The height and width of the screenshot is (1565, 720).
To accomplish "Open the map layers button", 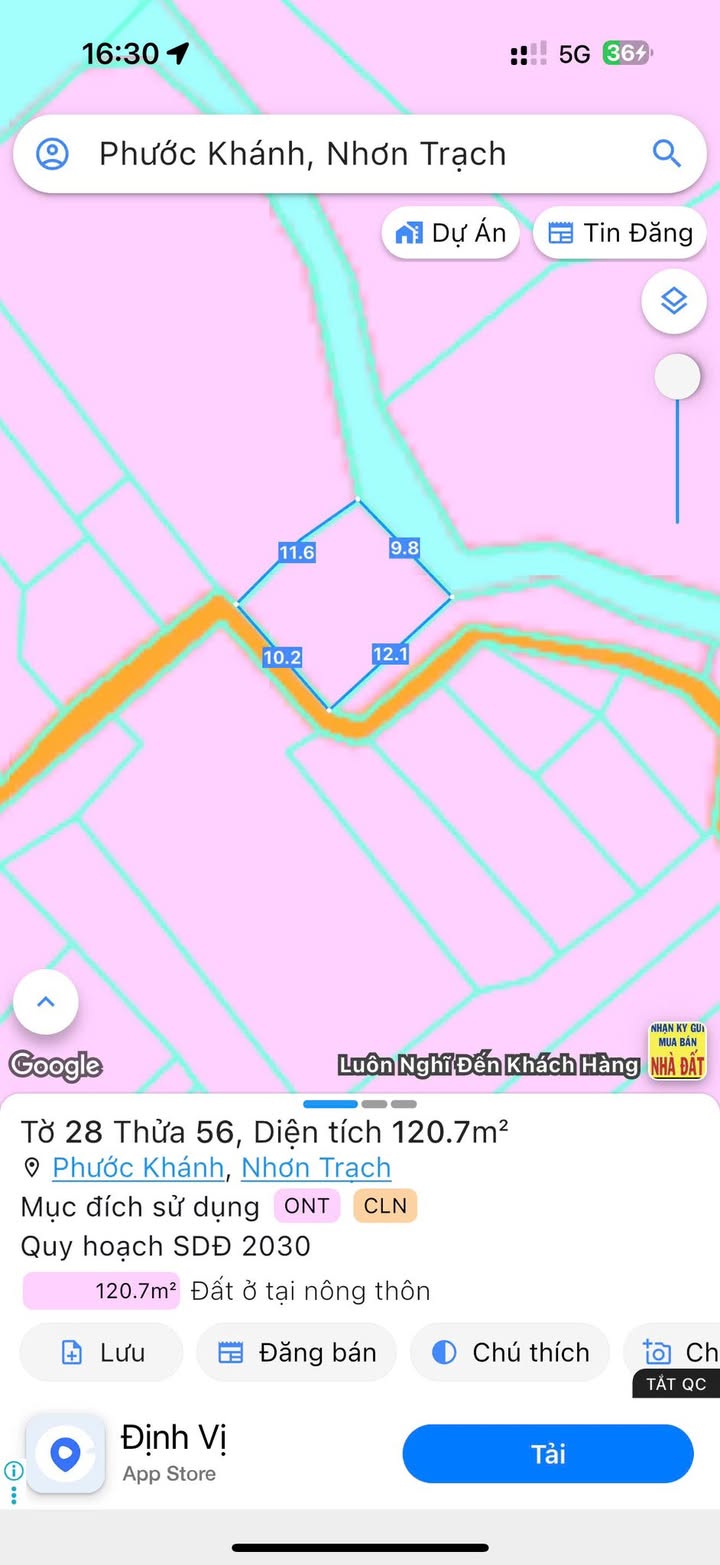I will coord(674,300).
